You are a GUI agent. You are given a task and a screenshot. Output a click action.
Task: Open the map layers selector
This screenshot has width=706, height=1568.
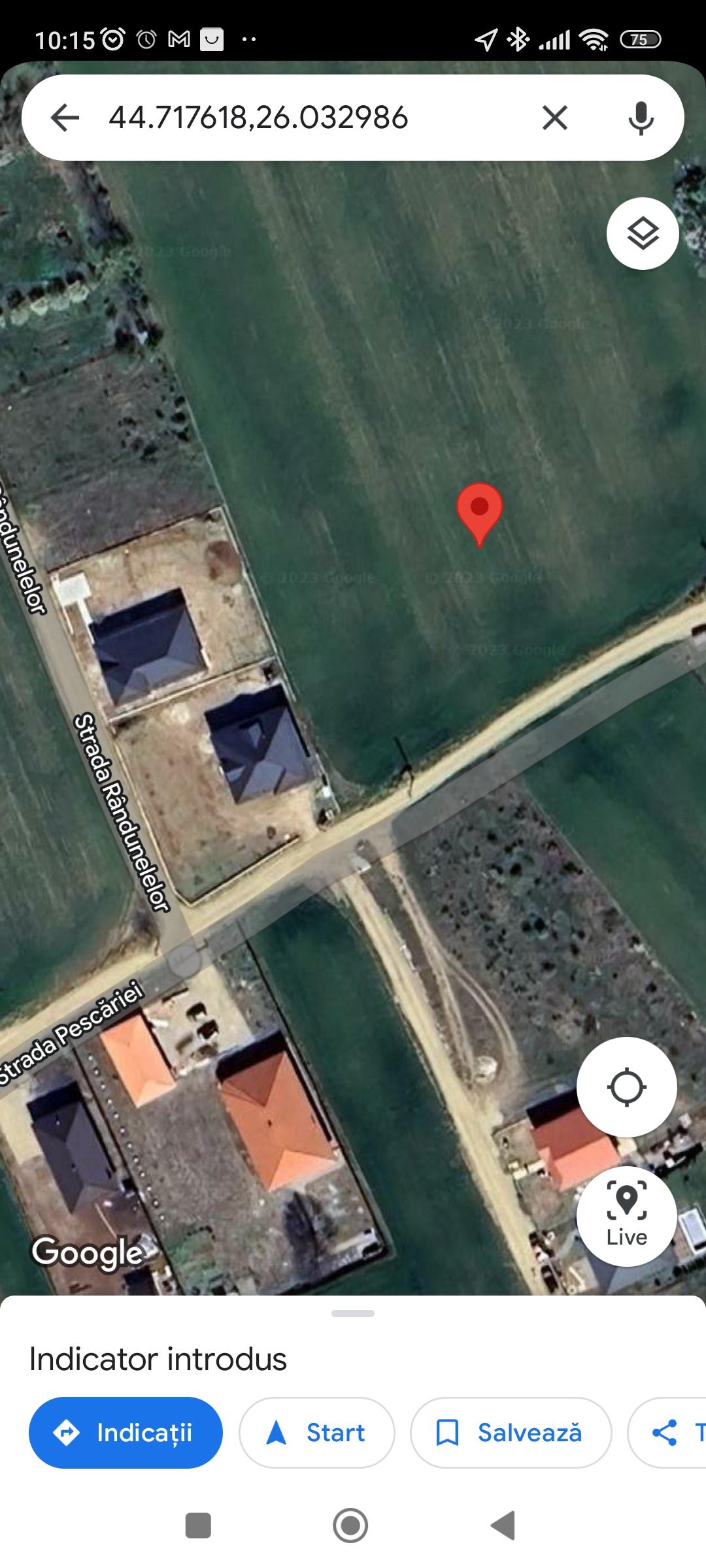tap(643, 234)
